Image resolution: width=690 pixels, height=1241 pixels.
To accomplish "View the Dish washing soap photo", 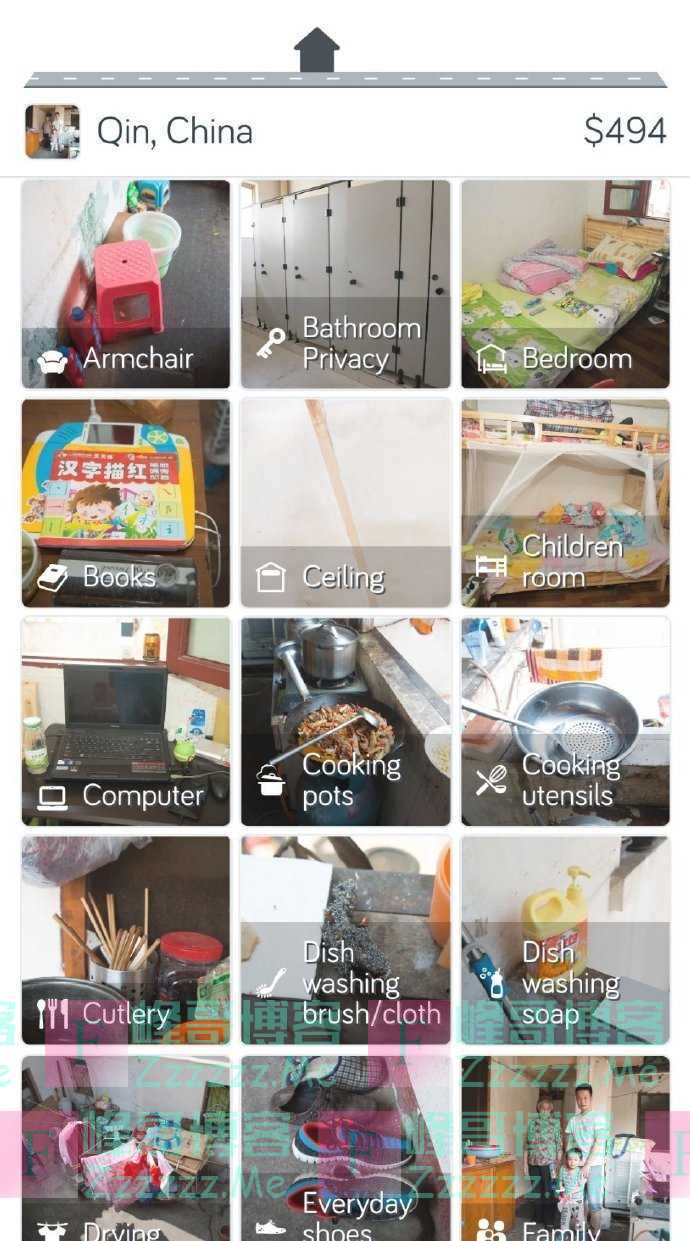I will coord(565,940).
